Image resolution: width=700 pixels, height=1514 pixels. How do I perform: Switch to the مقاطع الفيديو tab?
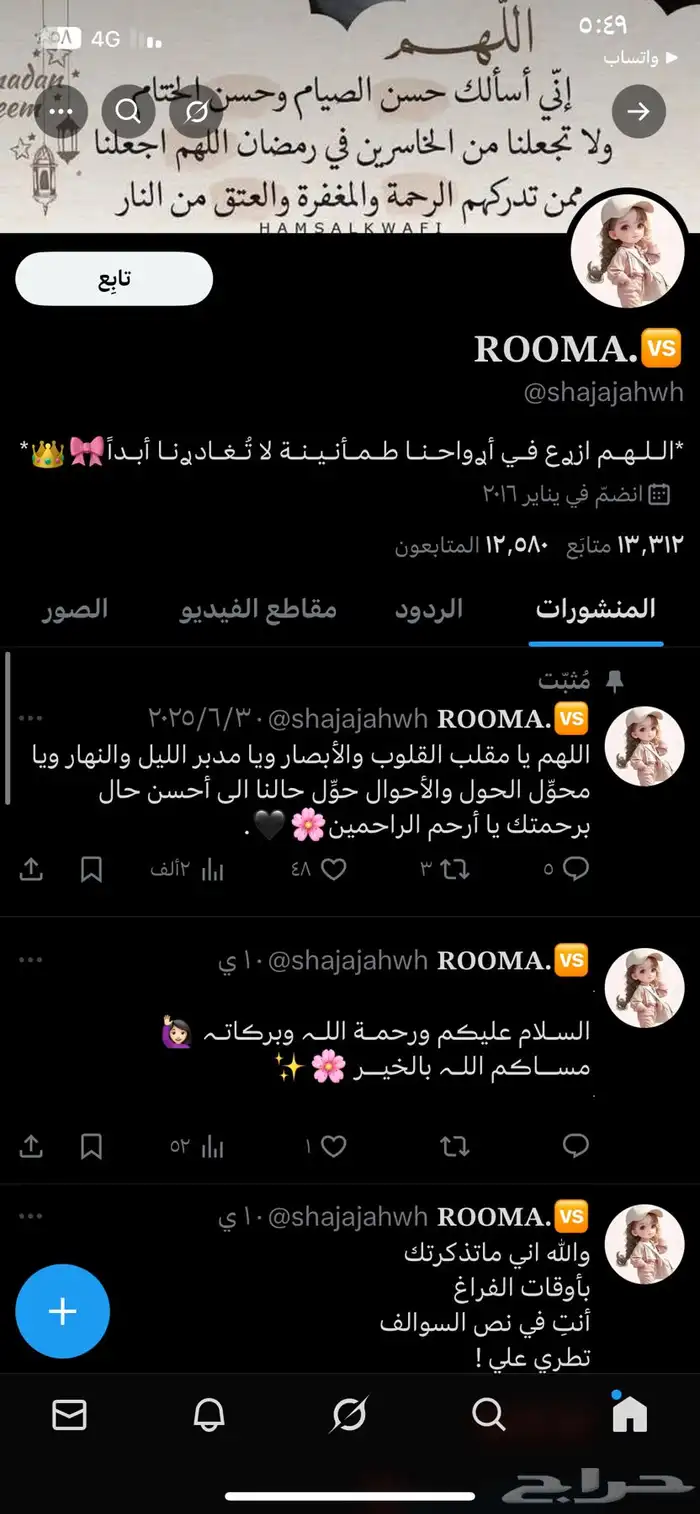click(x=258, y=609)
